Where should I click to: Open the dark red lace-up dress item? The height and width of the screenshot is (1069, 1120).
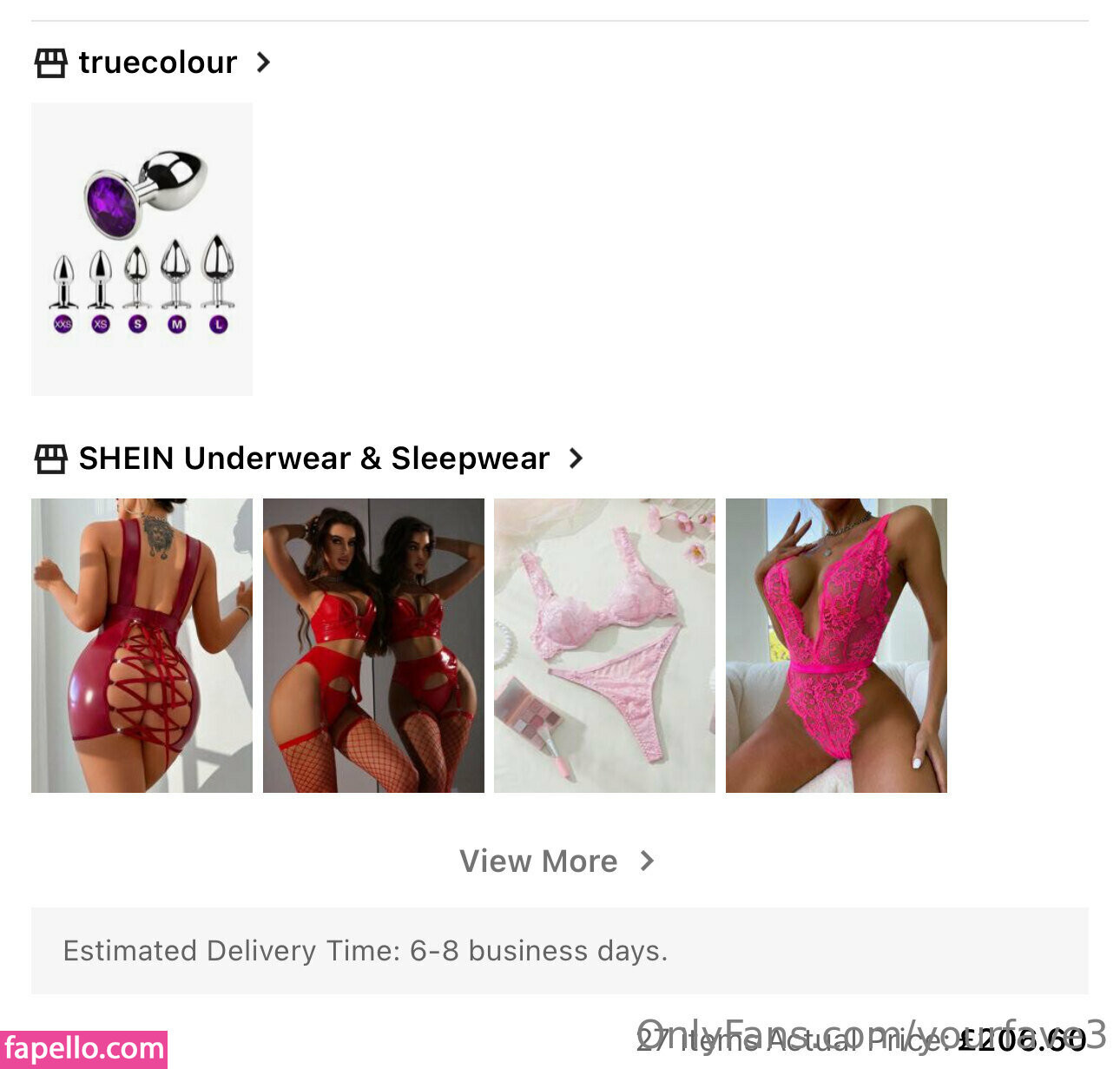(142, 645)
